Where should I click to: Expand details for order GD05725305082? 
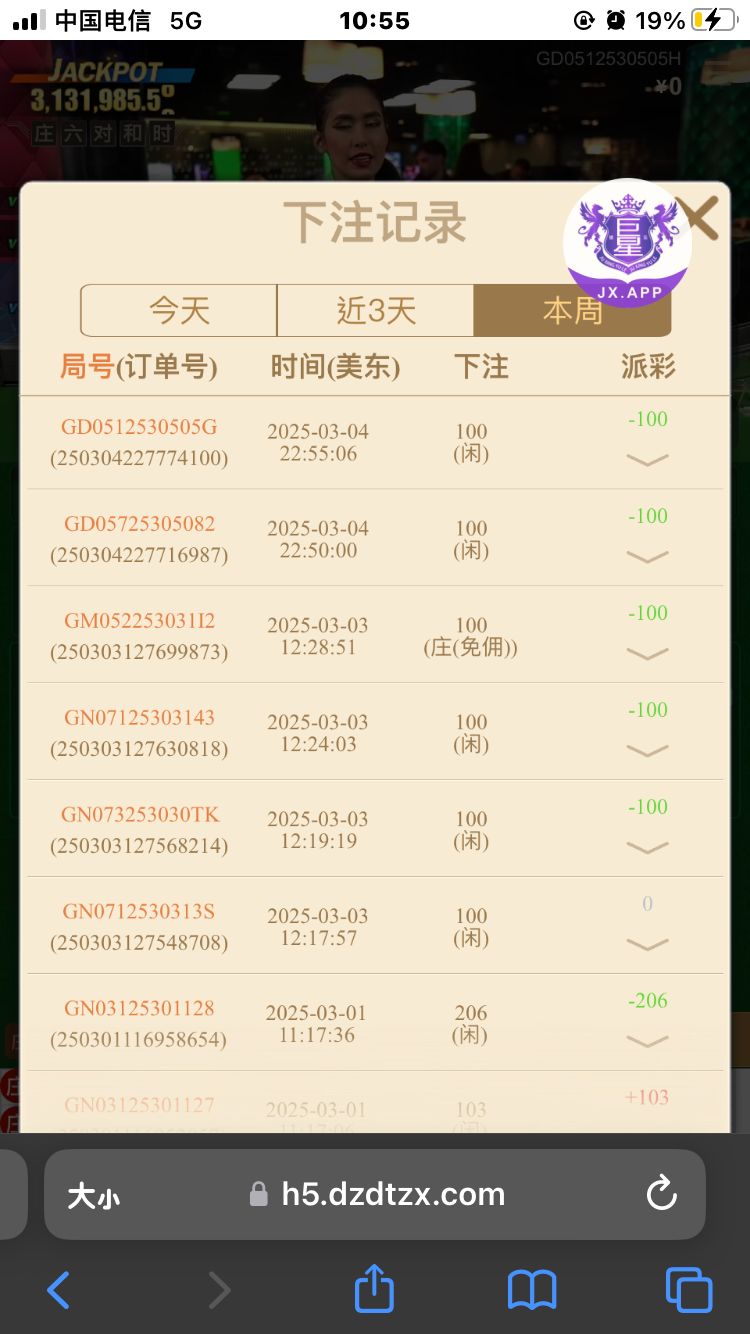tap(647, 557)
